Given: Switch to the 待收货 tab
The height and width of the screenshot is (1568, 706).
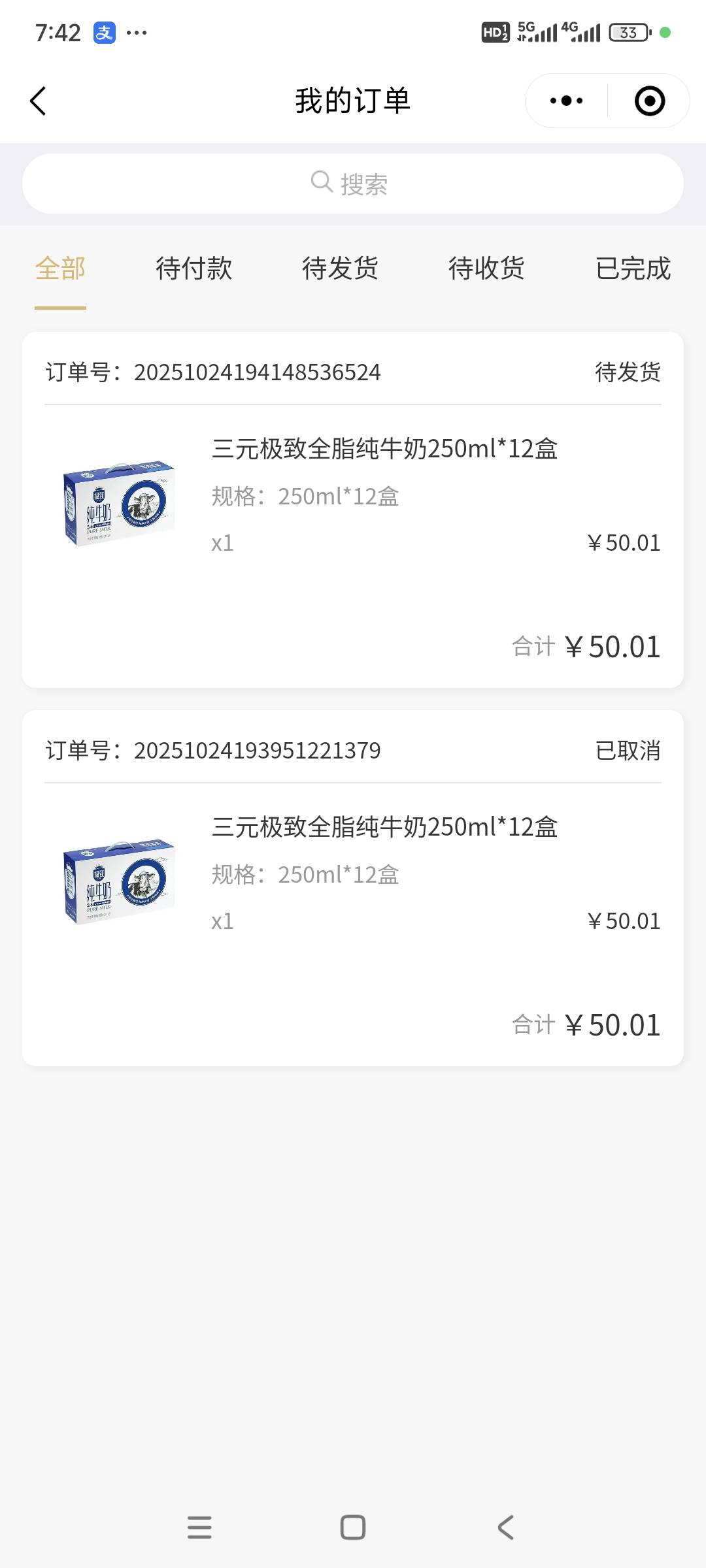Looking at the screenshot, I should [x=486, y=269].
